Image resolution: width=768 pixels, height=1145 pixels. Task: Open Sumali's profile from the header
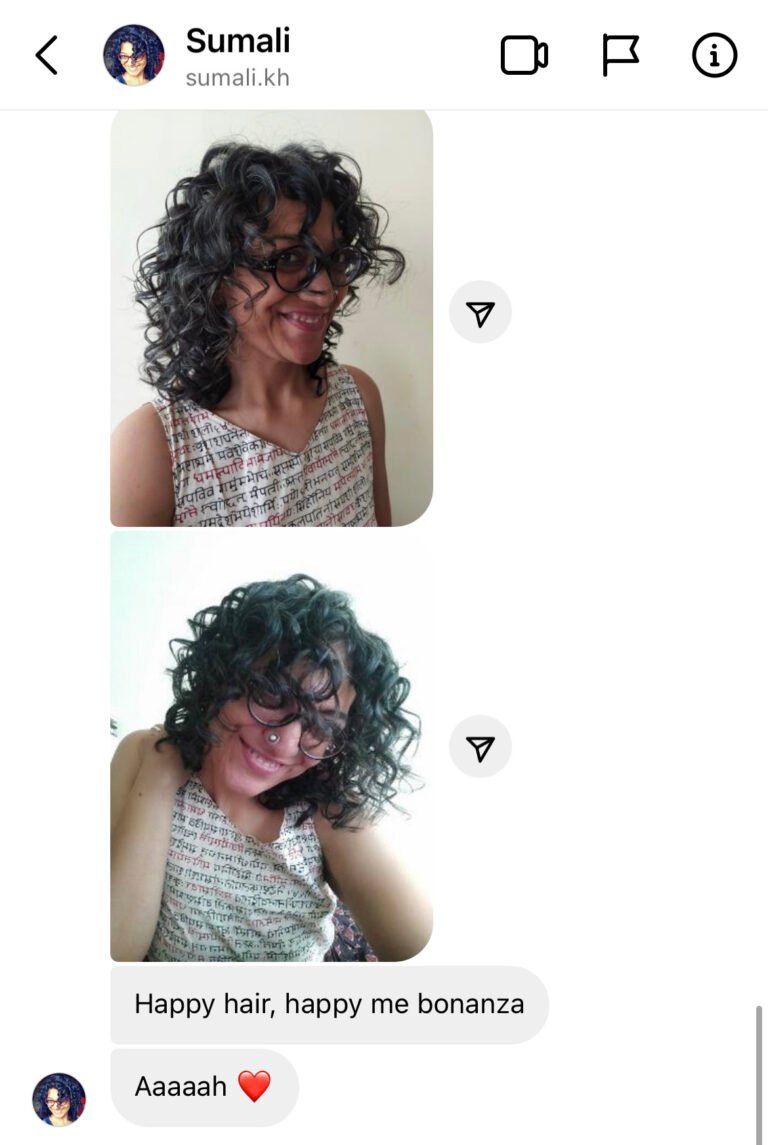[x=236, y=55]
